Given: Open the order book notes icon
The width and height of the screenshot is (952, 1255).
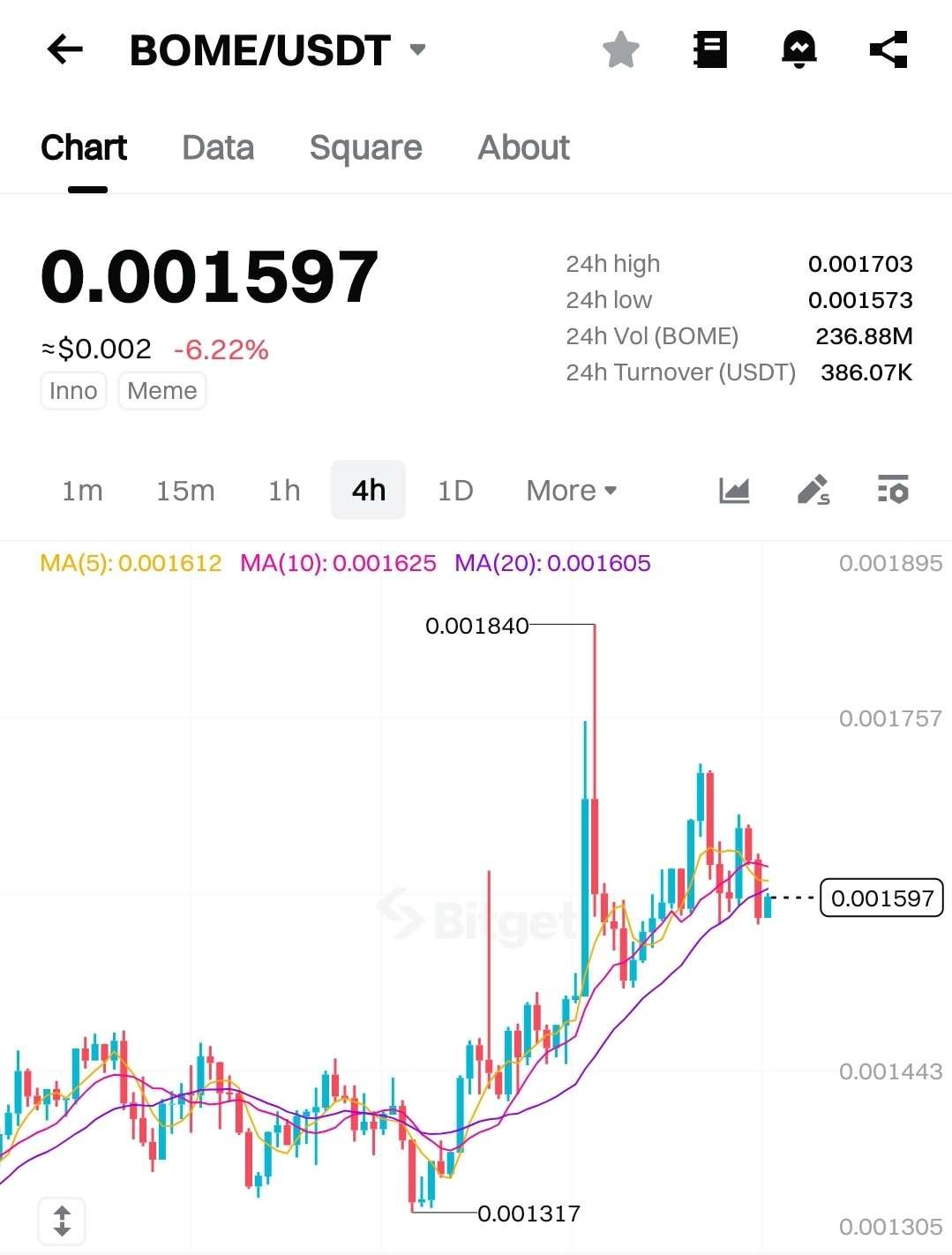Looking at the screenshot, I should 710,49.
